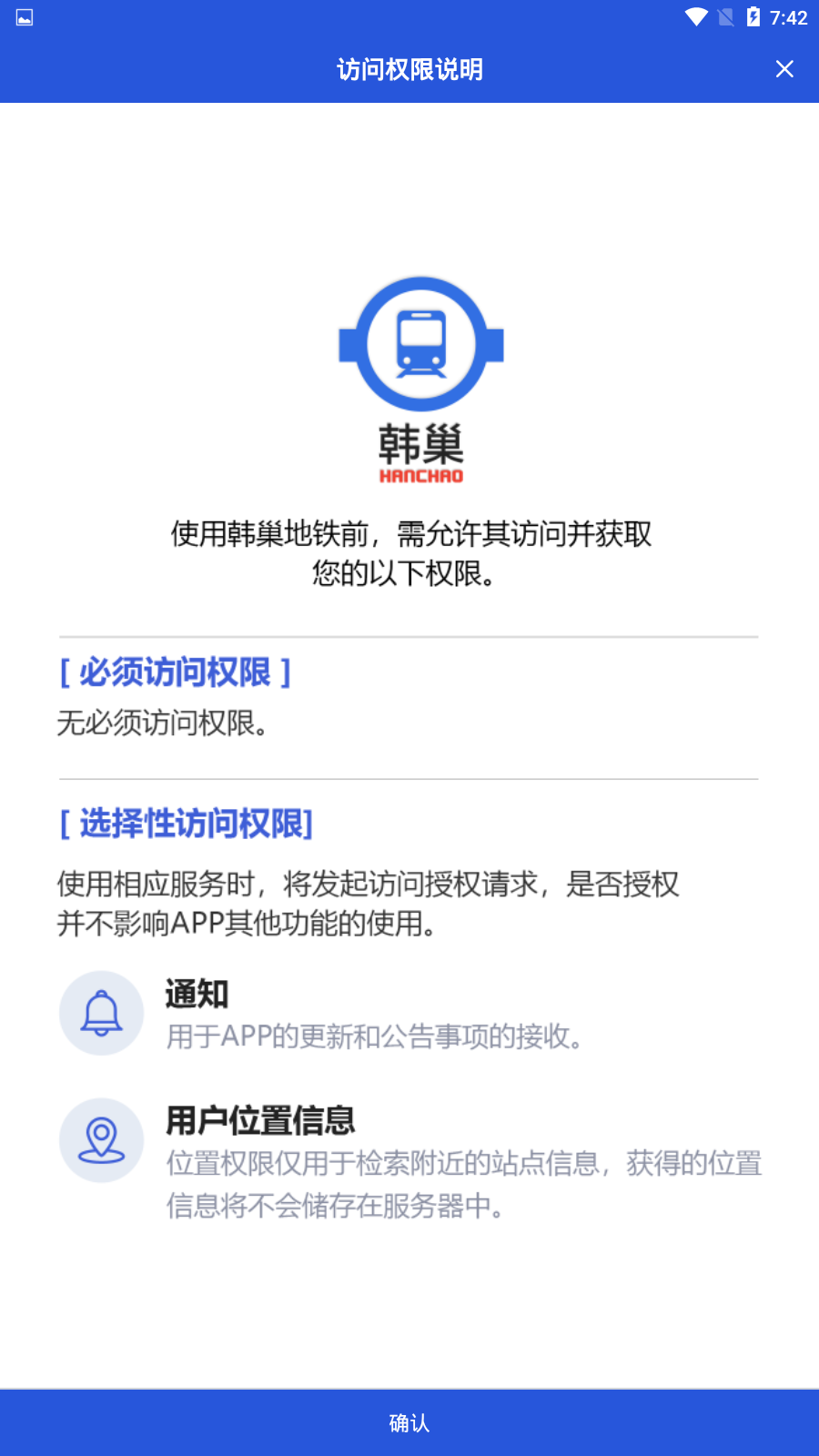Select the notification bell icon
Viewport: 819px width, 1456px height.
coord(101,1013)
